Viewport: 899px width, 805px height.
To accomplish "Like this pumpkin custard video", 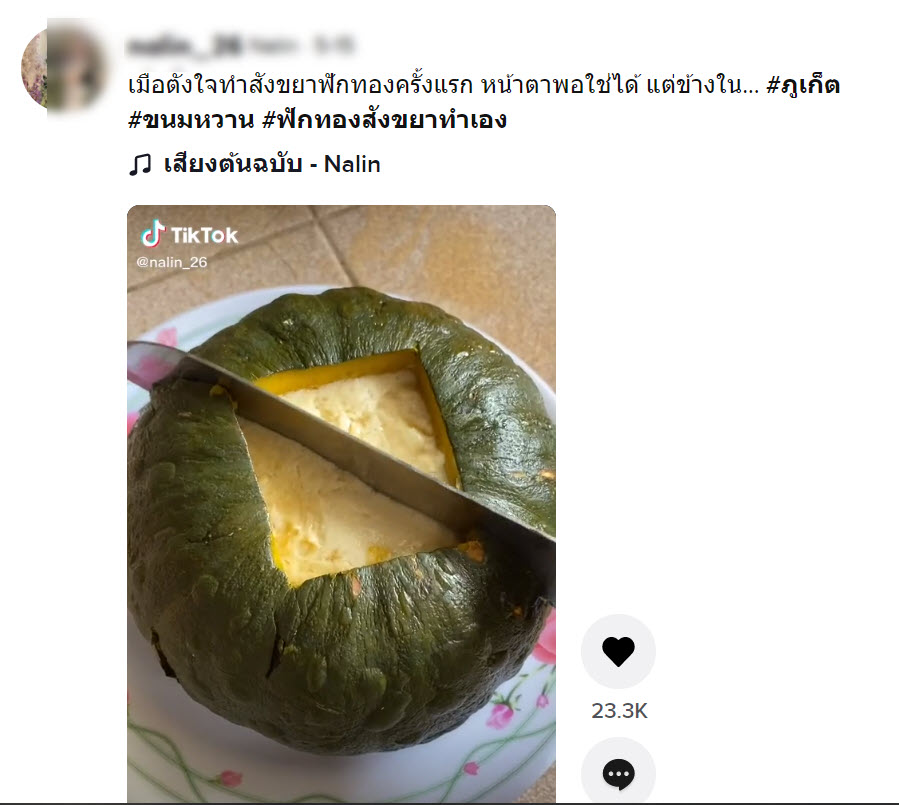I will (618, 651).
